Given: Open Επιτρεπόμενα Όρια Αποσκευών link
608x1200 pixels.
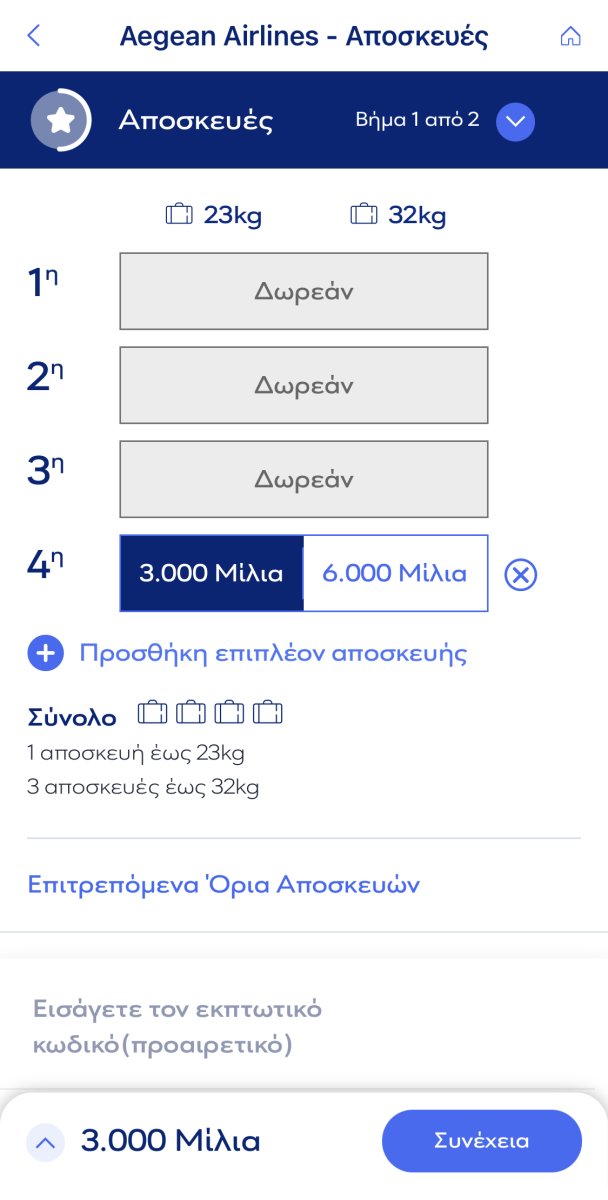Looking at the screenshot, I should (x=223, y=885).
